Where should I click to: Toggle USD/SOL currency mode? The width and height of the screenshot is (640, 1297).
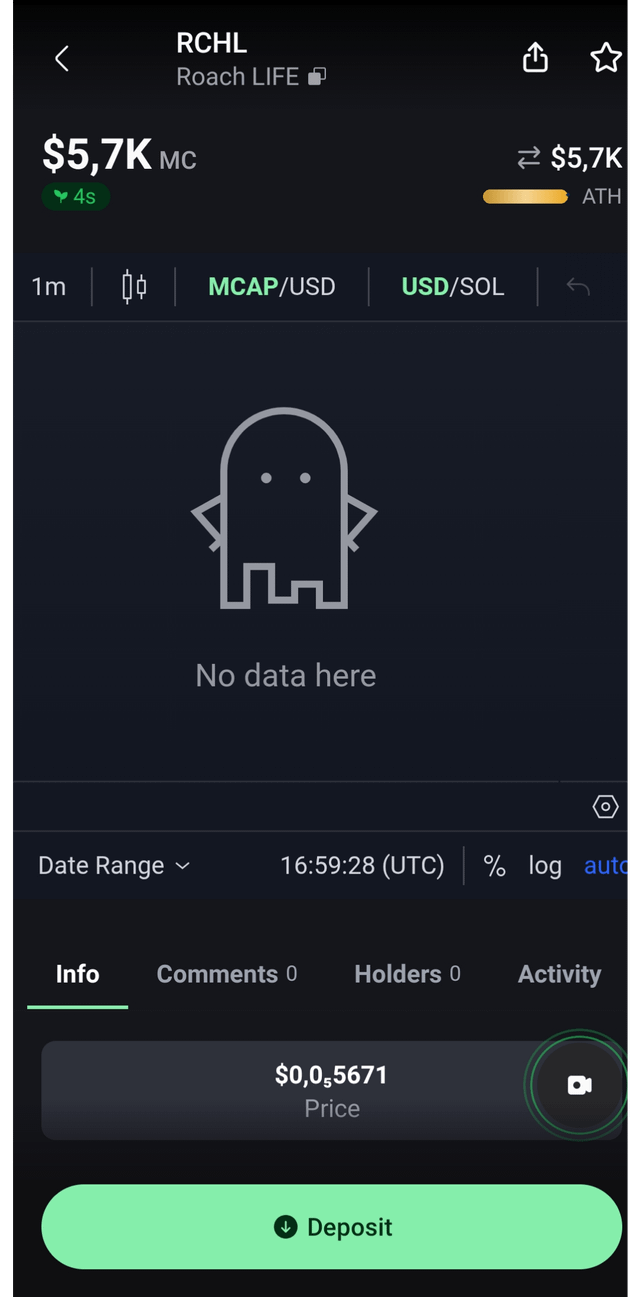tap(452, 287)
